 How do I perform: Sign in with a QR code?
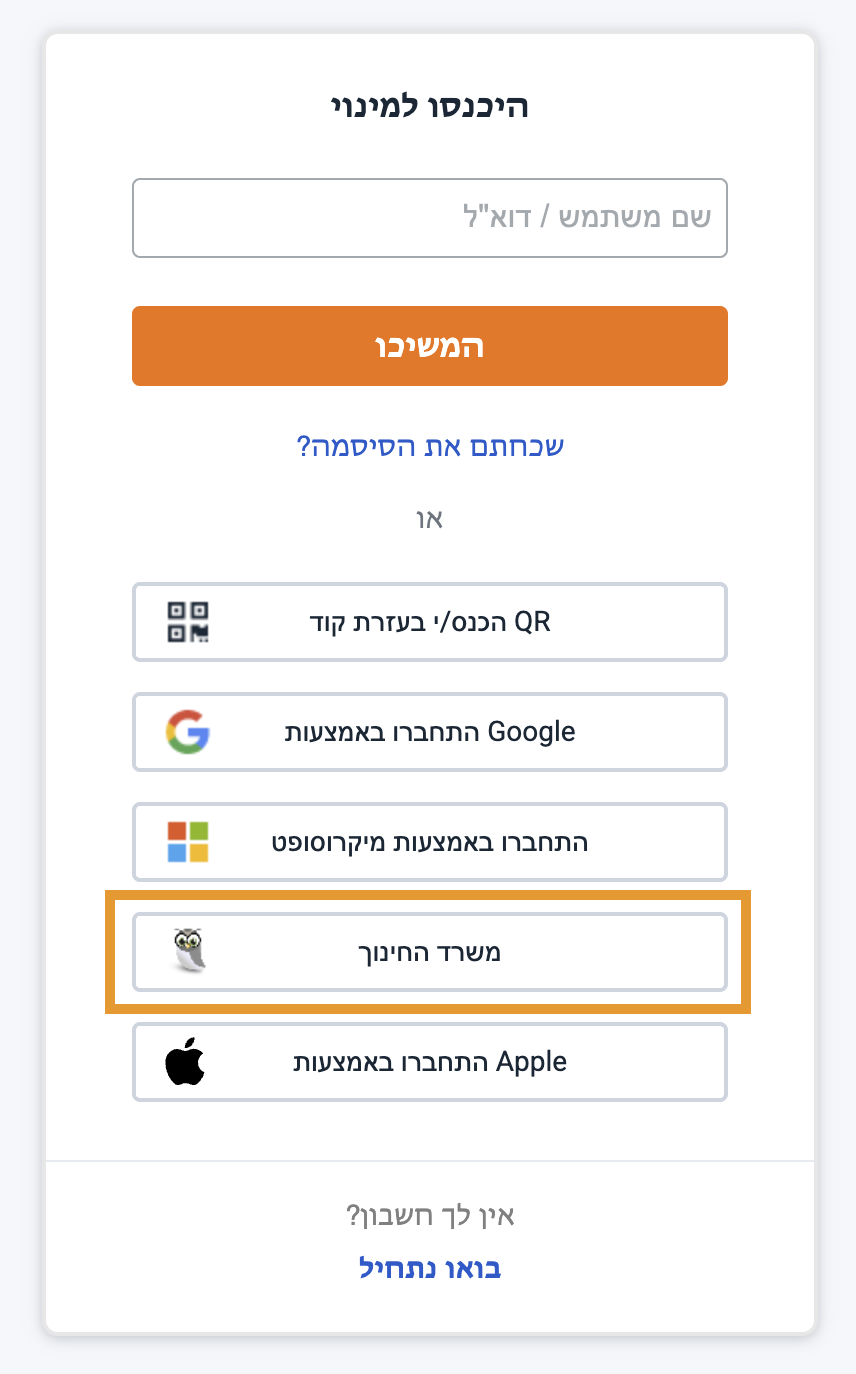pyautogui.click(x=429, y=622)
